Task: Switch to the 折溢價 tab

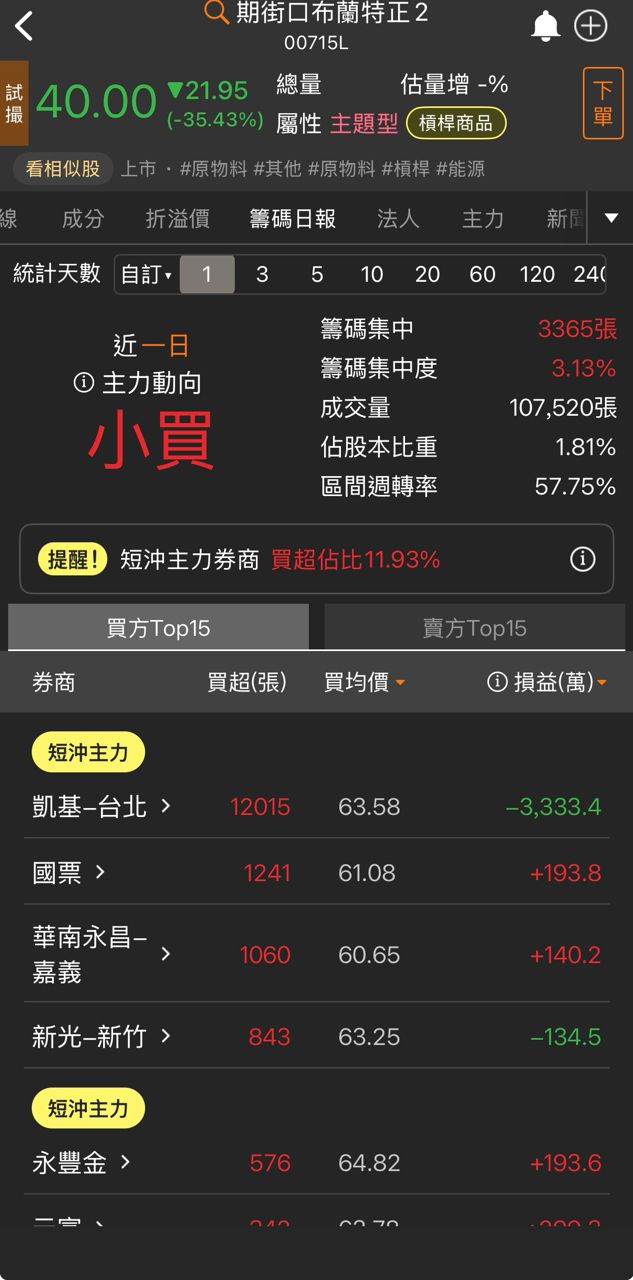Action: (x=177, y=219)
